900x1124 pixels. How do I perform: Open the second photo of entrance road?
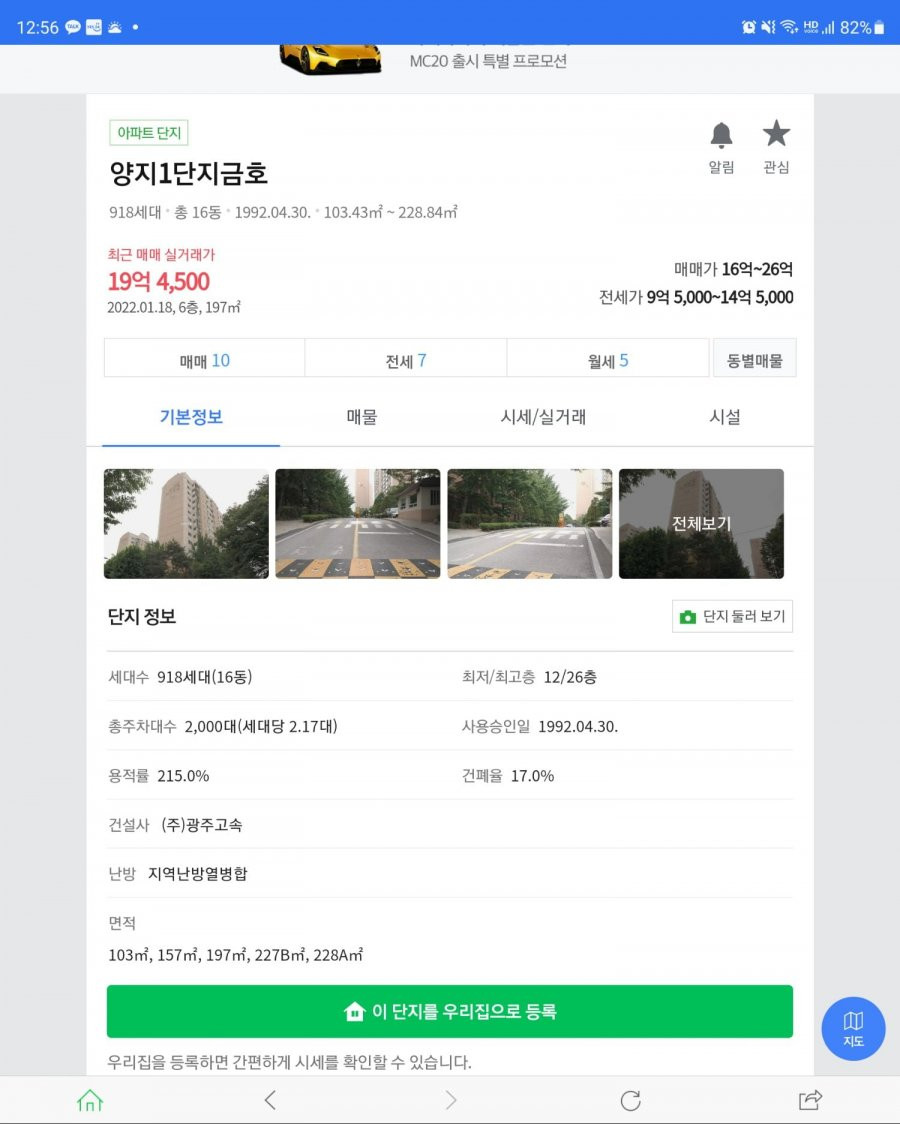click(357, 524)
